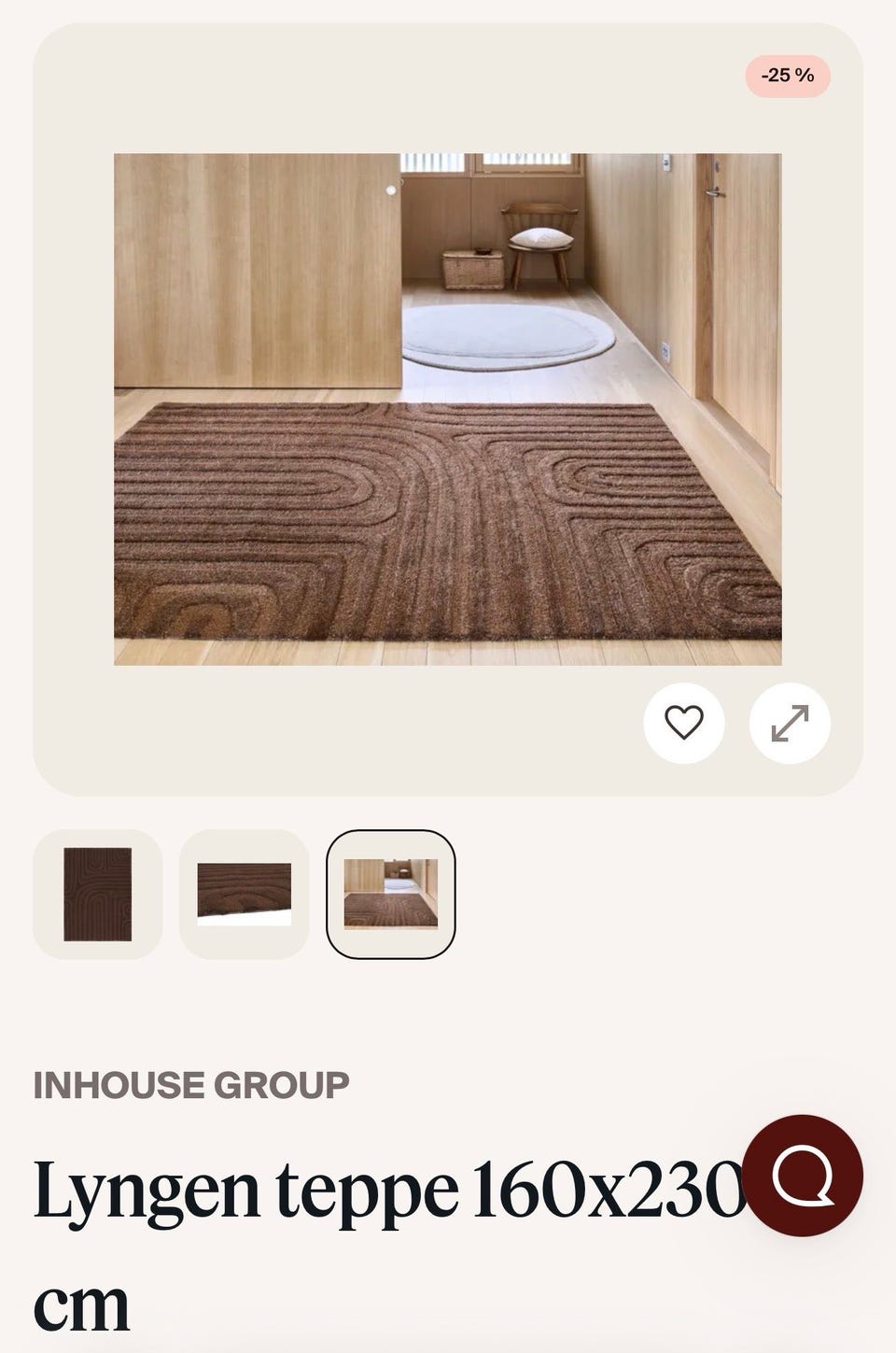896x1353 pixels.
Task: Open fullscreen view with the expand arrows icon
Action: (x=790, y=721)
